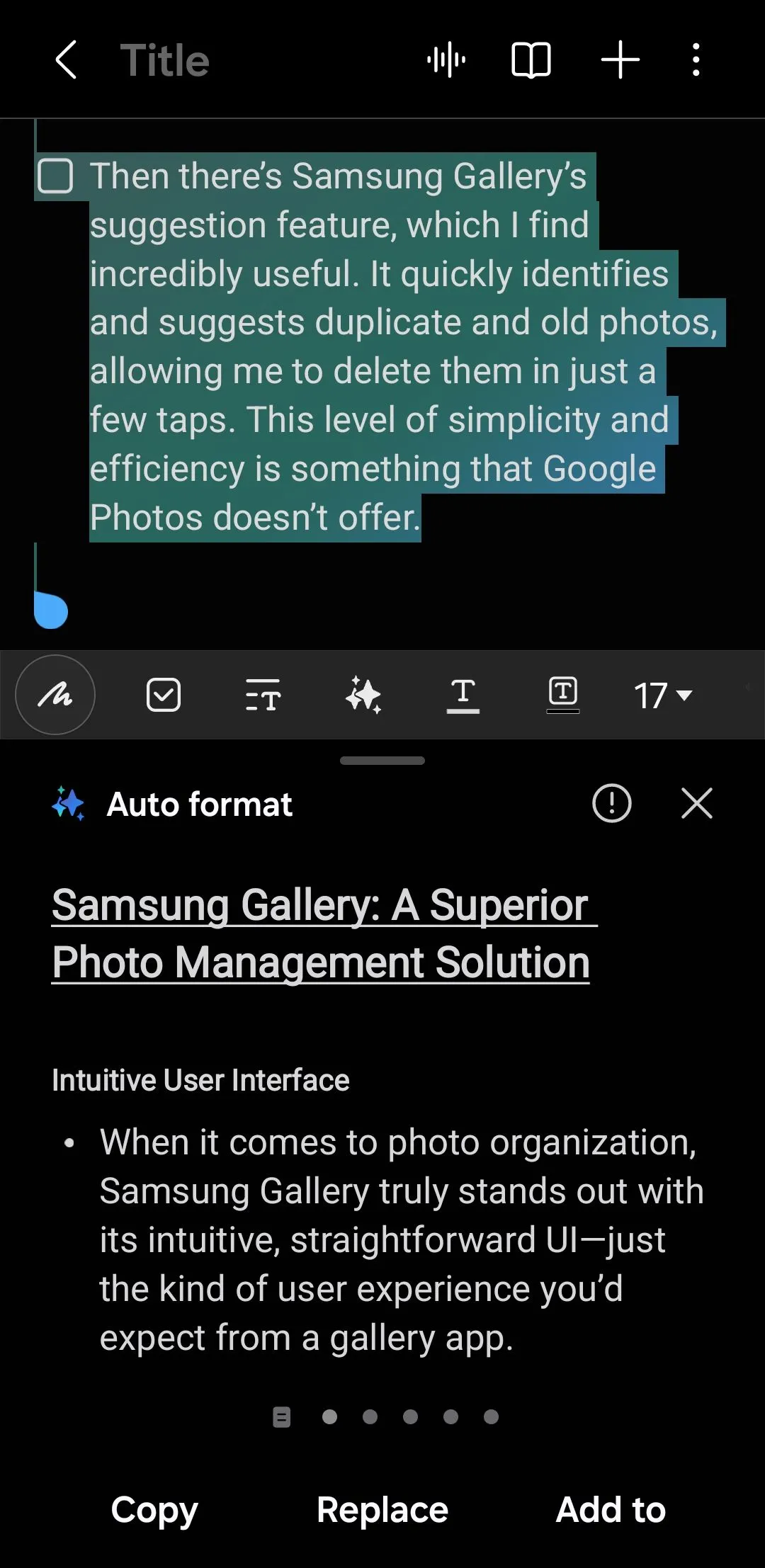
Task: Open the three-dot overflow menu
Action: [696, 59]
